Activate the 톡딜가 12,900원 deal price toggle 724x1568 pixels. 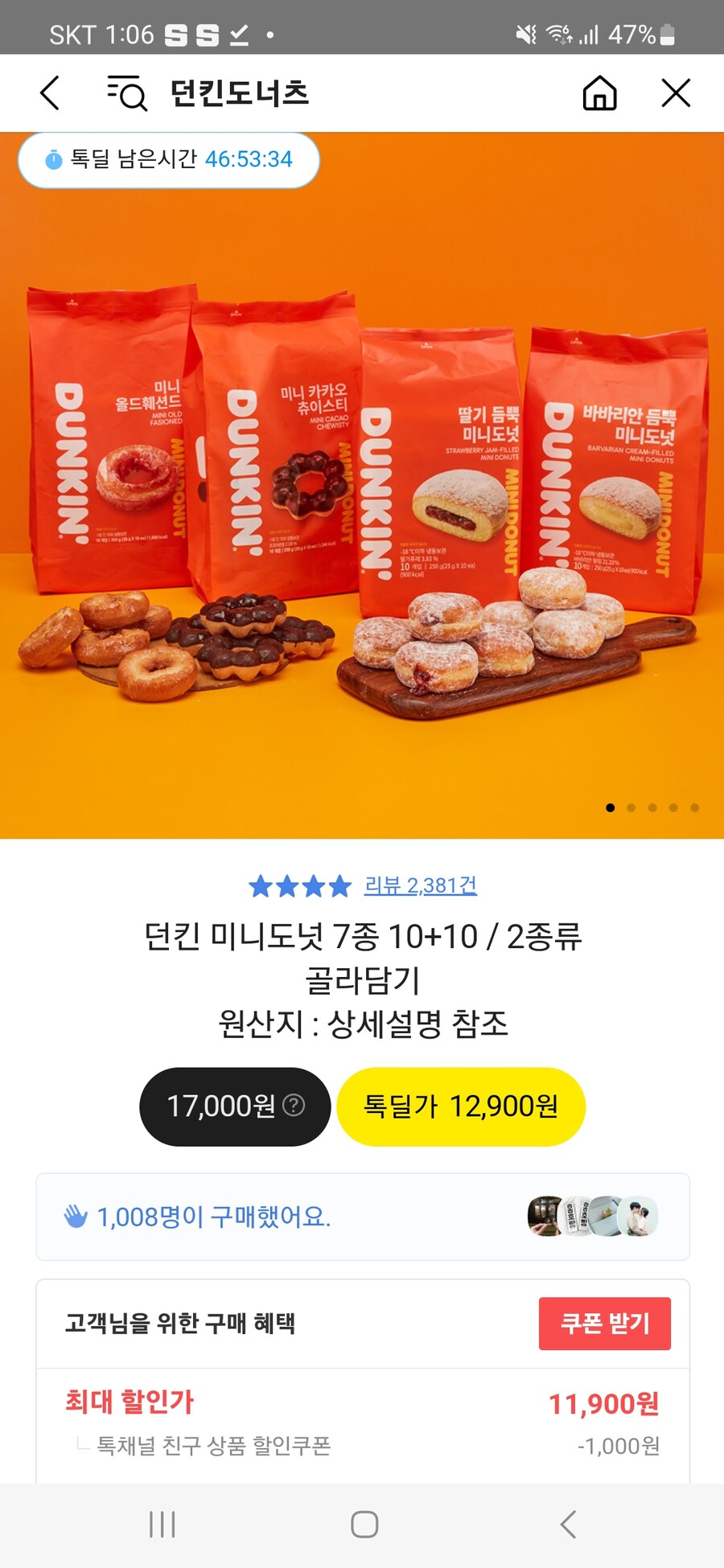point(462,1106)
